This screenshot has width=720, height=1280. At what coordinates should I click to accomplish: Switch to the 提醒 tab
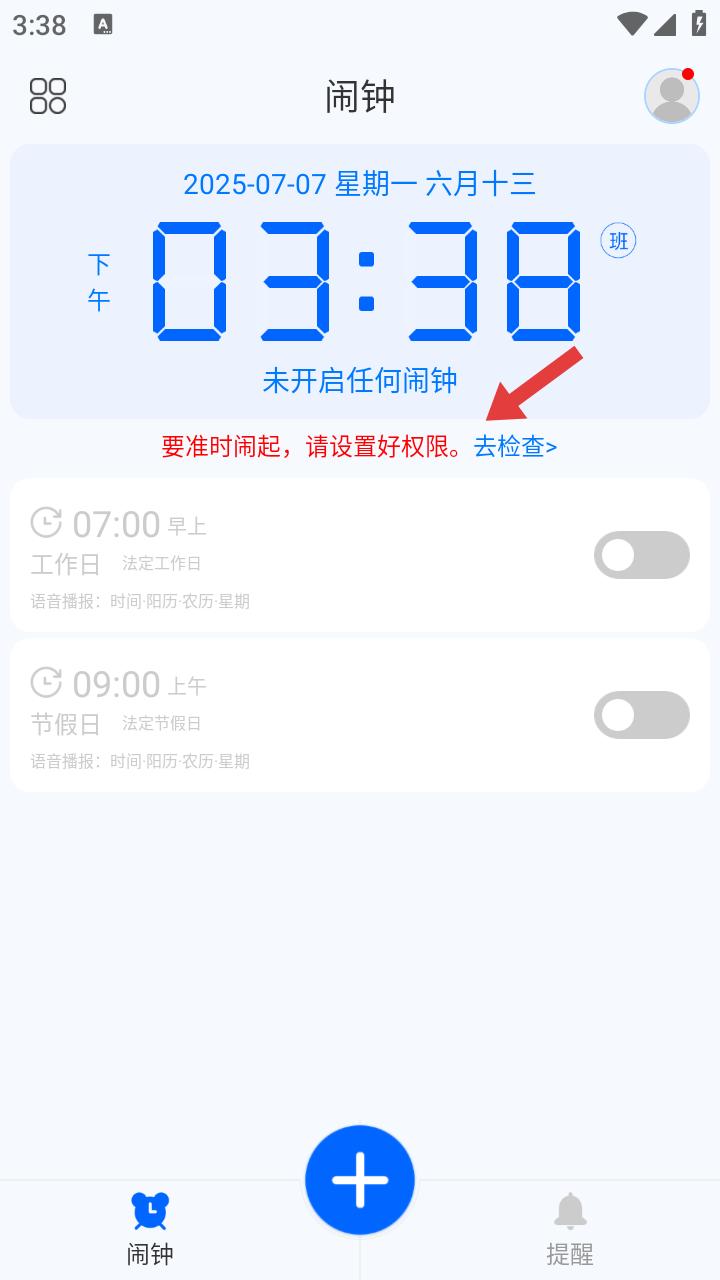point(570,1230)
